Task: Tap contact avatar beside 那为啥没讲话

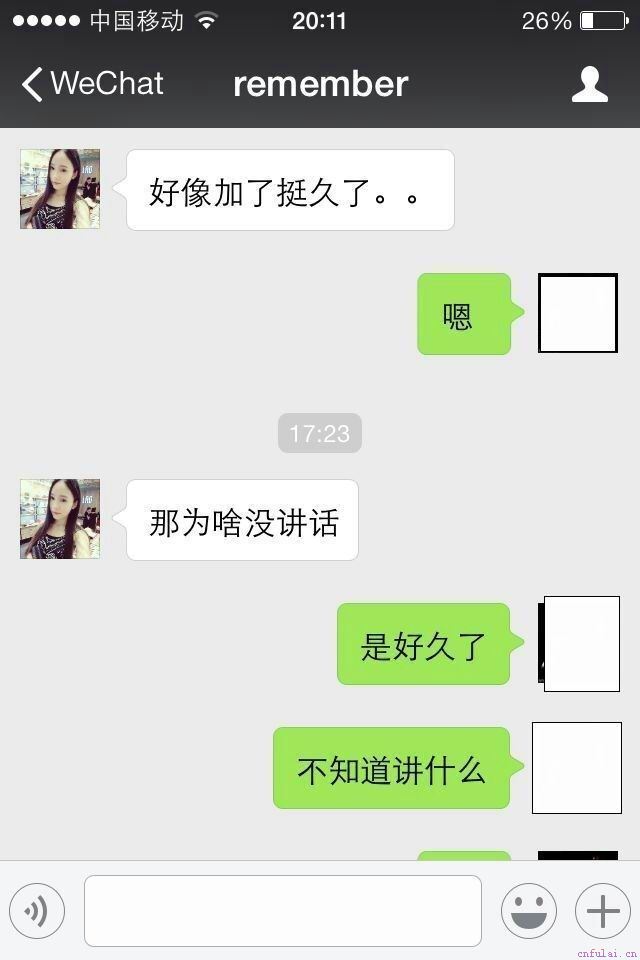Action: (60, 519)
